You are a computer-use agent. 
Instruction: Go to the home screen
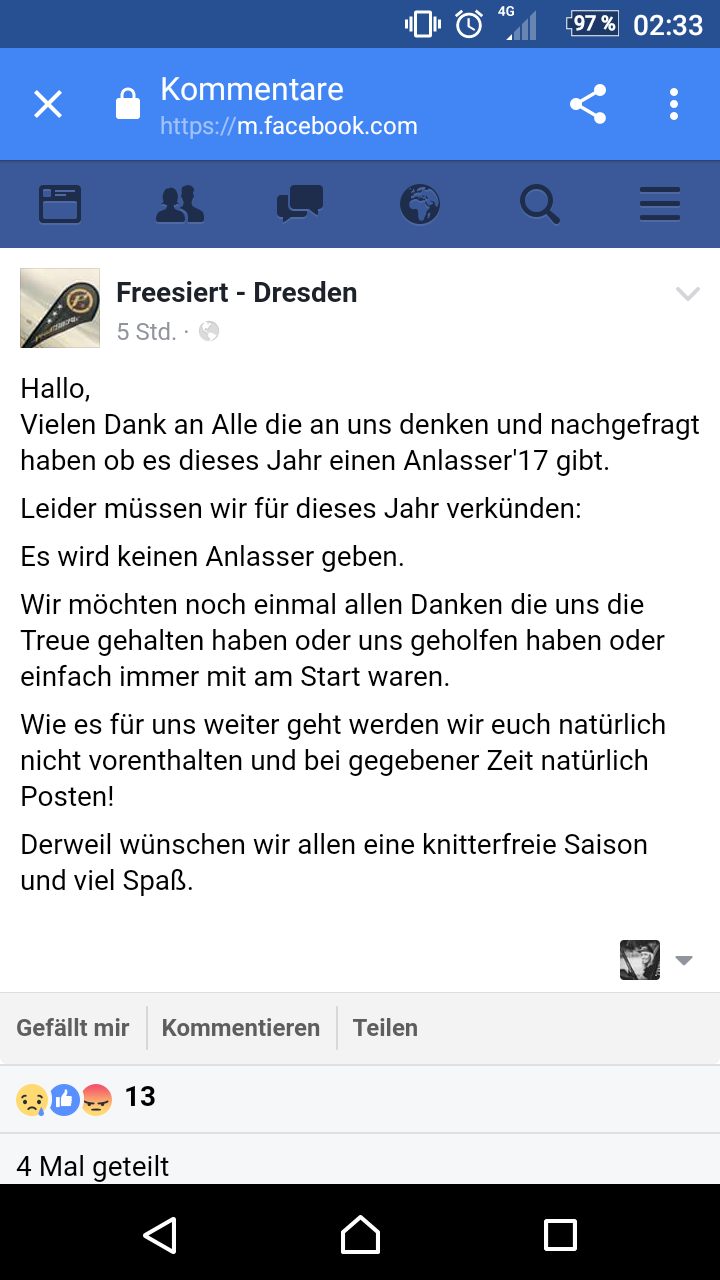tap(360, 1234)
